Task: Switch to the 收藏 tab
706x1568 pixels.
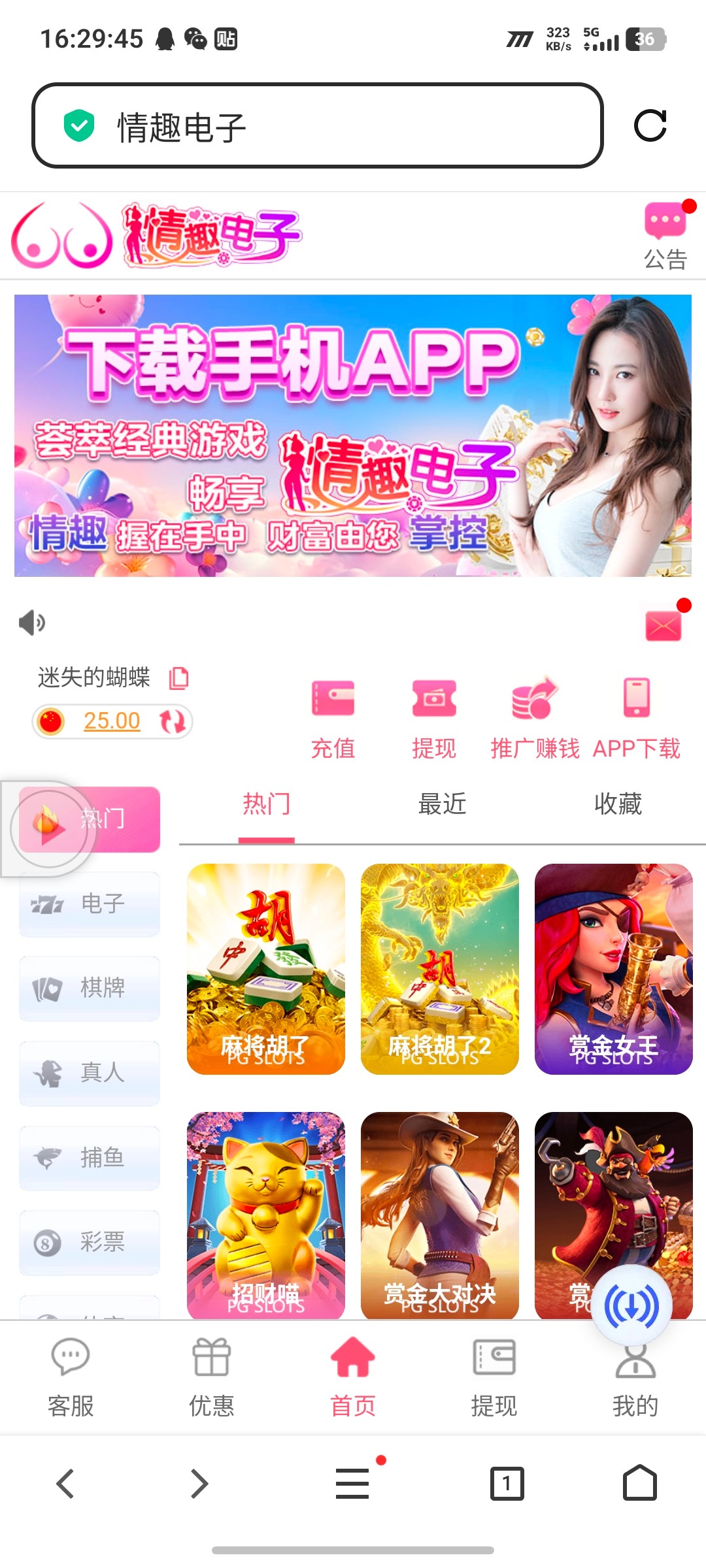Action: [x=618, y=804]
